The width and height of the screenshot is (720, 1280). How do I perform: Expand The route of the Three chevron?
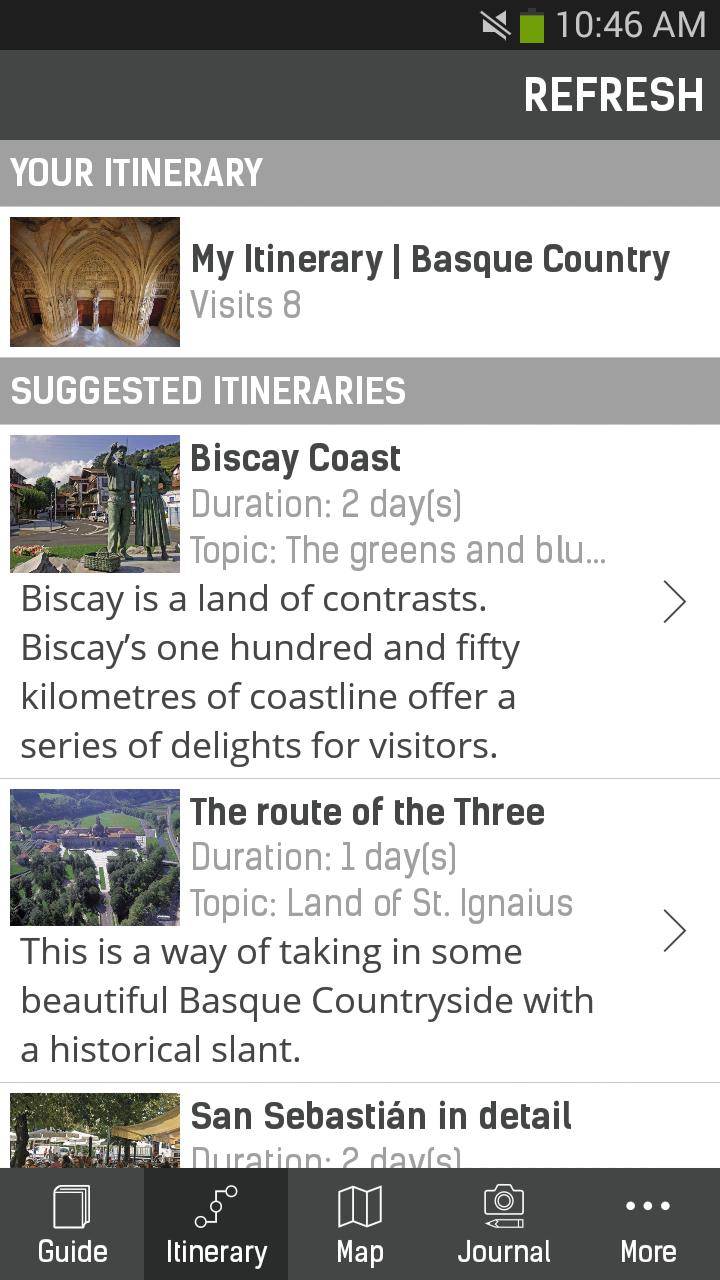pyautogui.click(x=675, y=930)
